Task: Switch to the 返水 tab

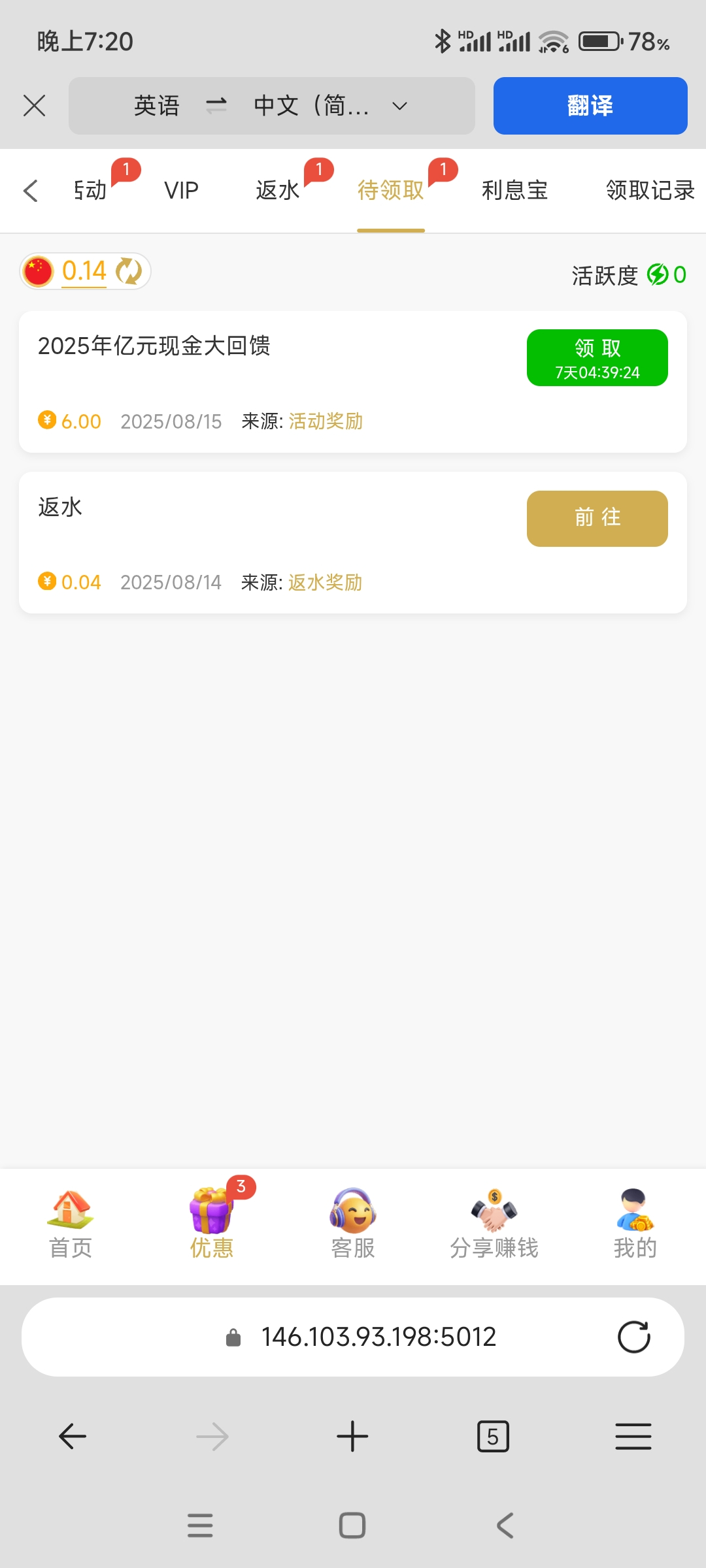Action: tap(277, 191)
